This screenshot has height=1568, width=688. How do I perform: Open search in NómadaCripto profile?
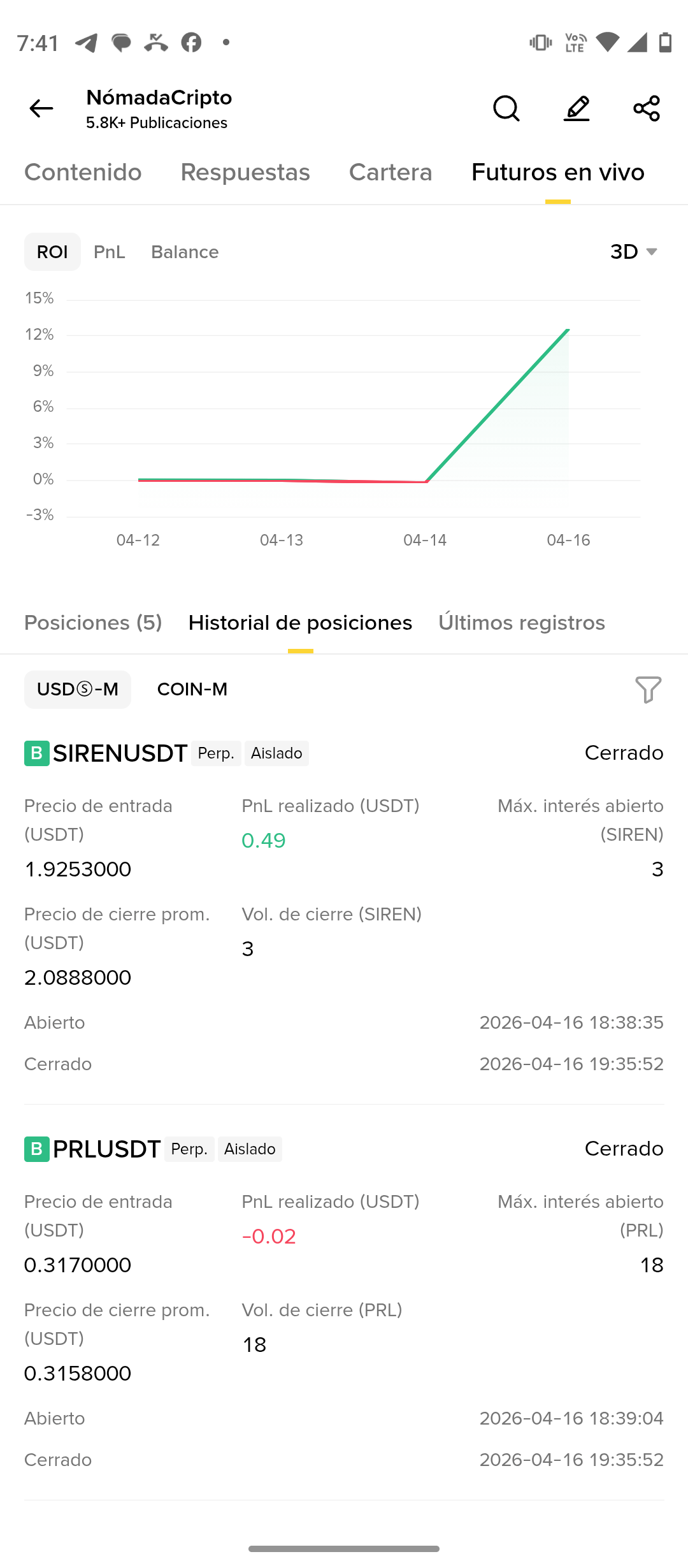pos(506,108)
